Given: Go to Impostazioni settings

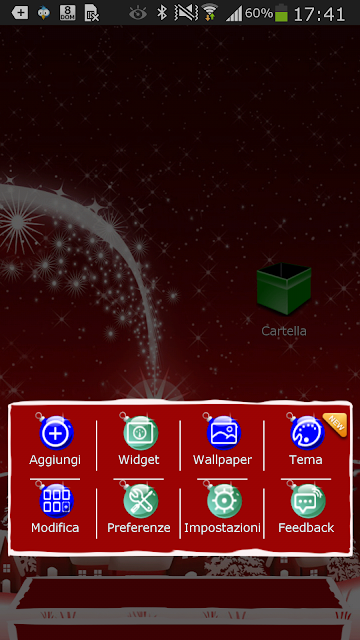Looking at the screenshot, I should [222, 508].
